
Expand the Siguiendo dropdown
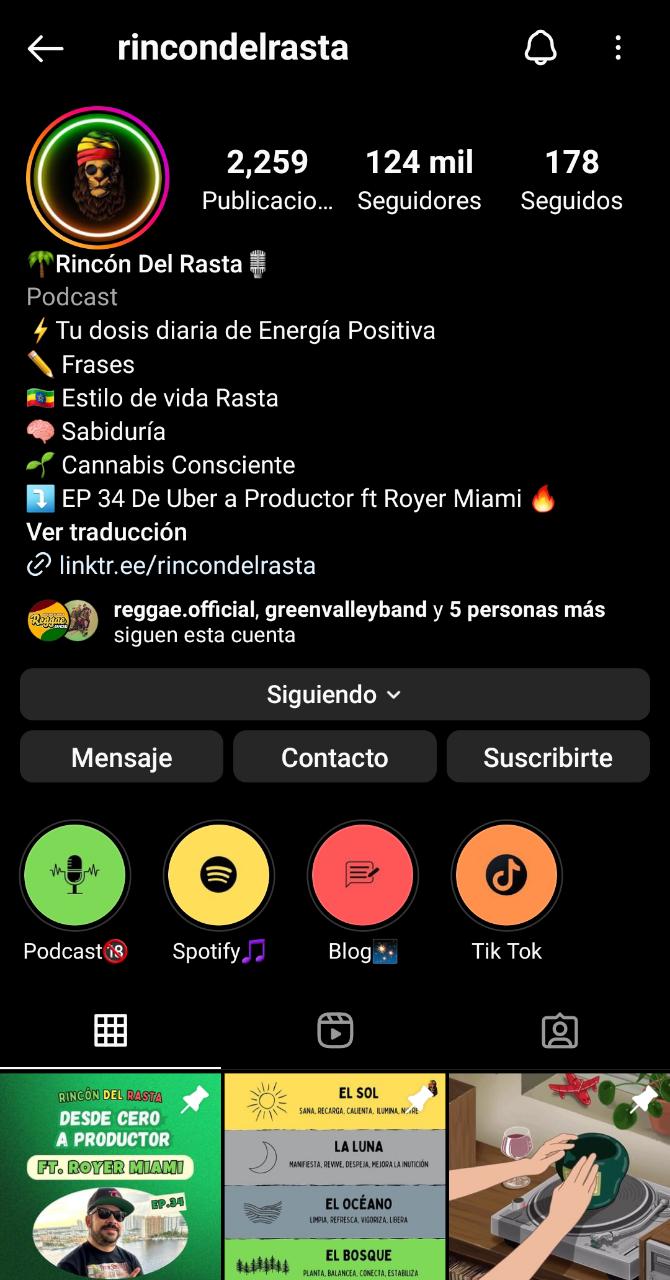334,695
